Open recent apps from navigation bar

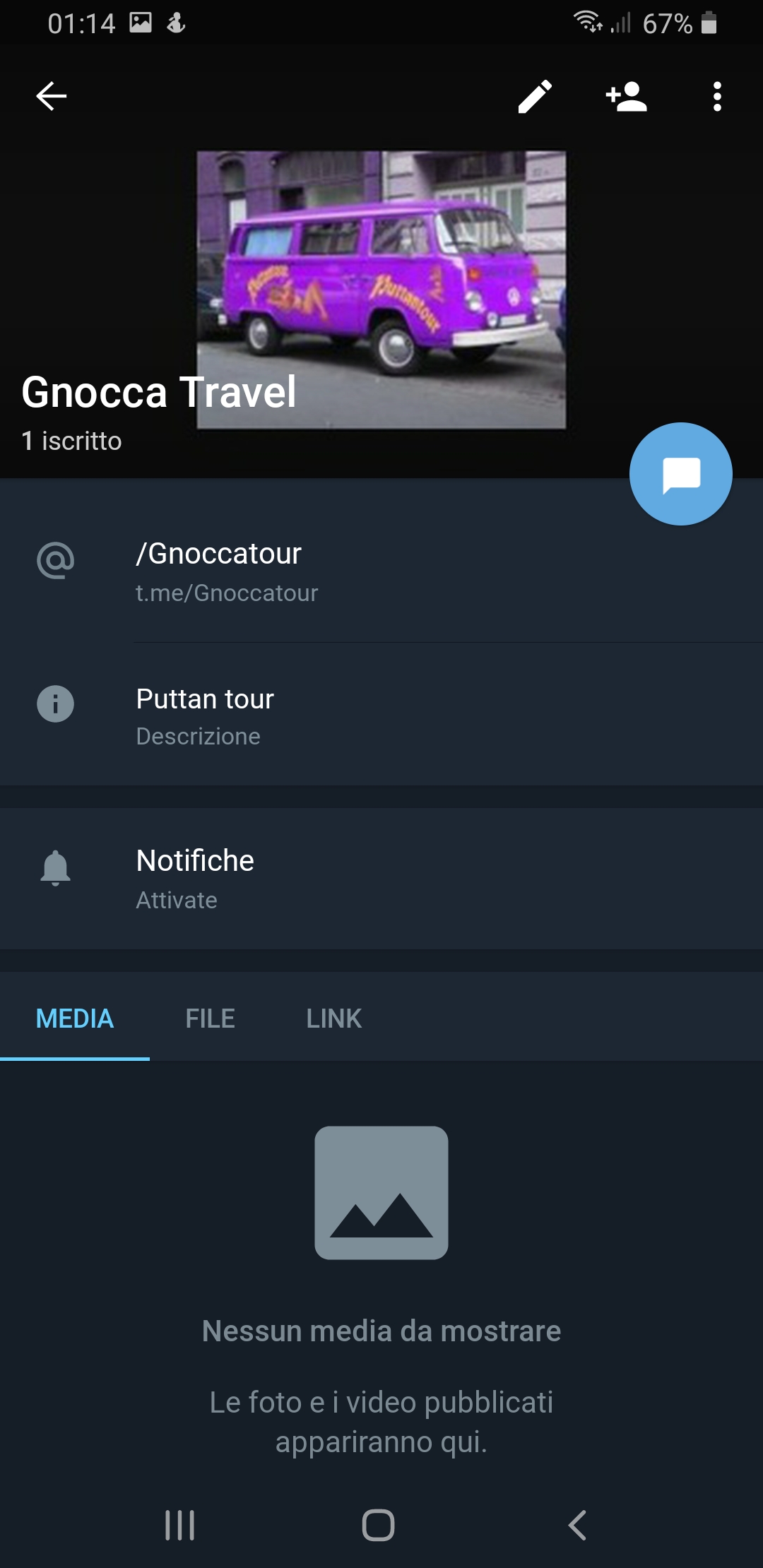click(180, 1525)
